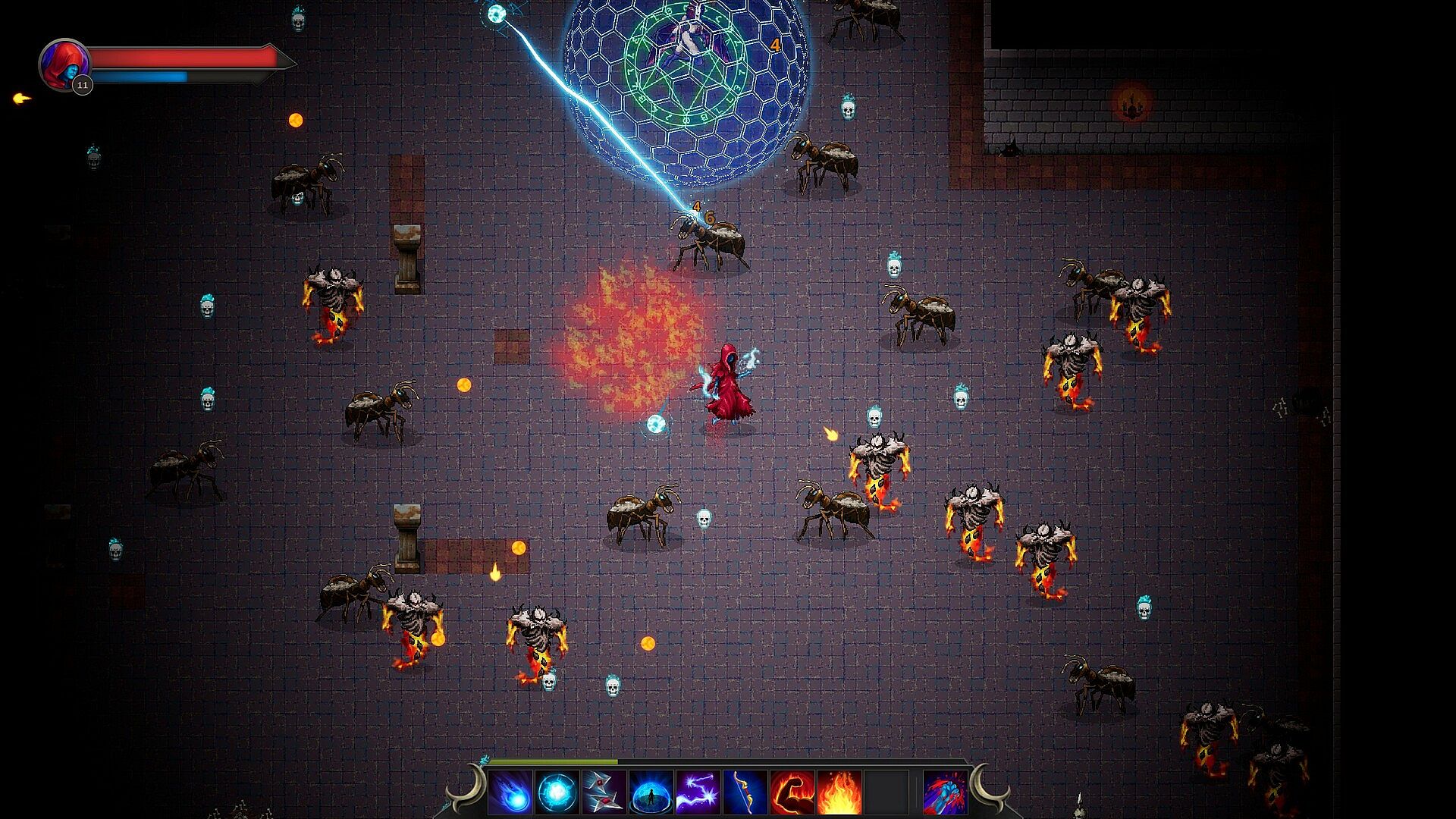Cast the blue fireball skill
Image resolution: width=1456 pixels, height=819 pixels.
point(510,792)
